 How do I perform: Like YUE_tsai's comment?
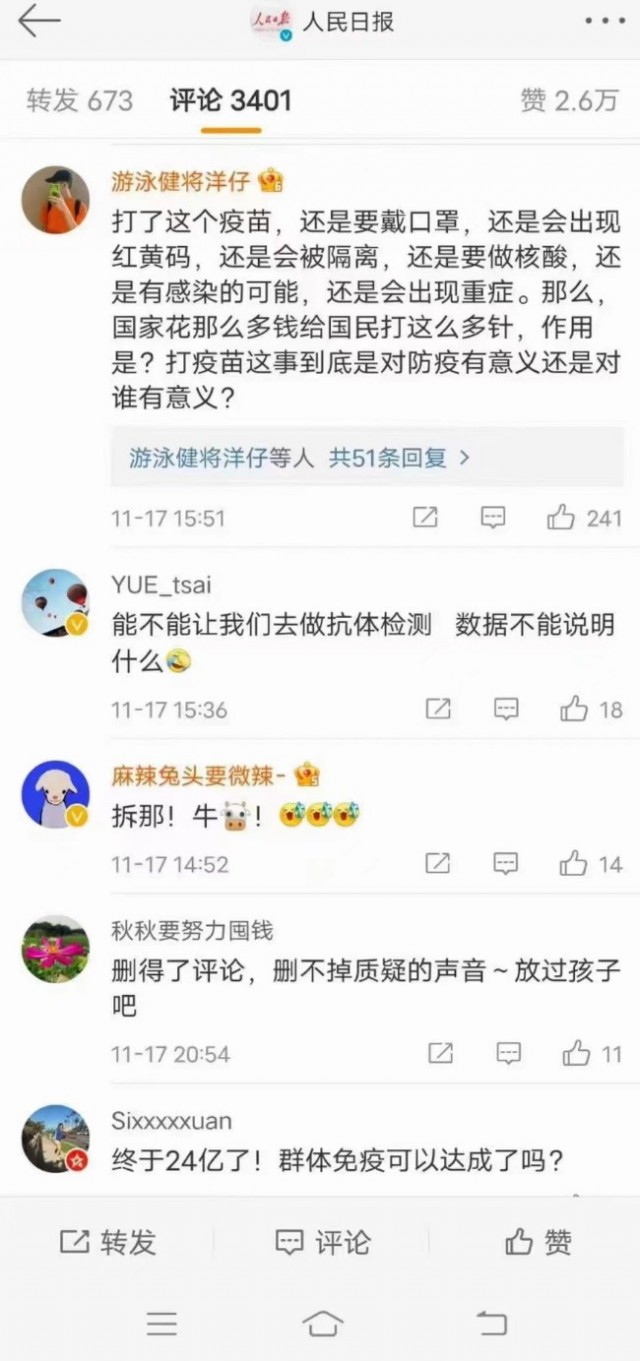(x=590, y=709)
